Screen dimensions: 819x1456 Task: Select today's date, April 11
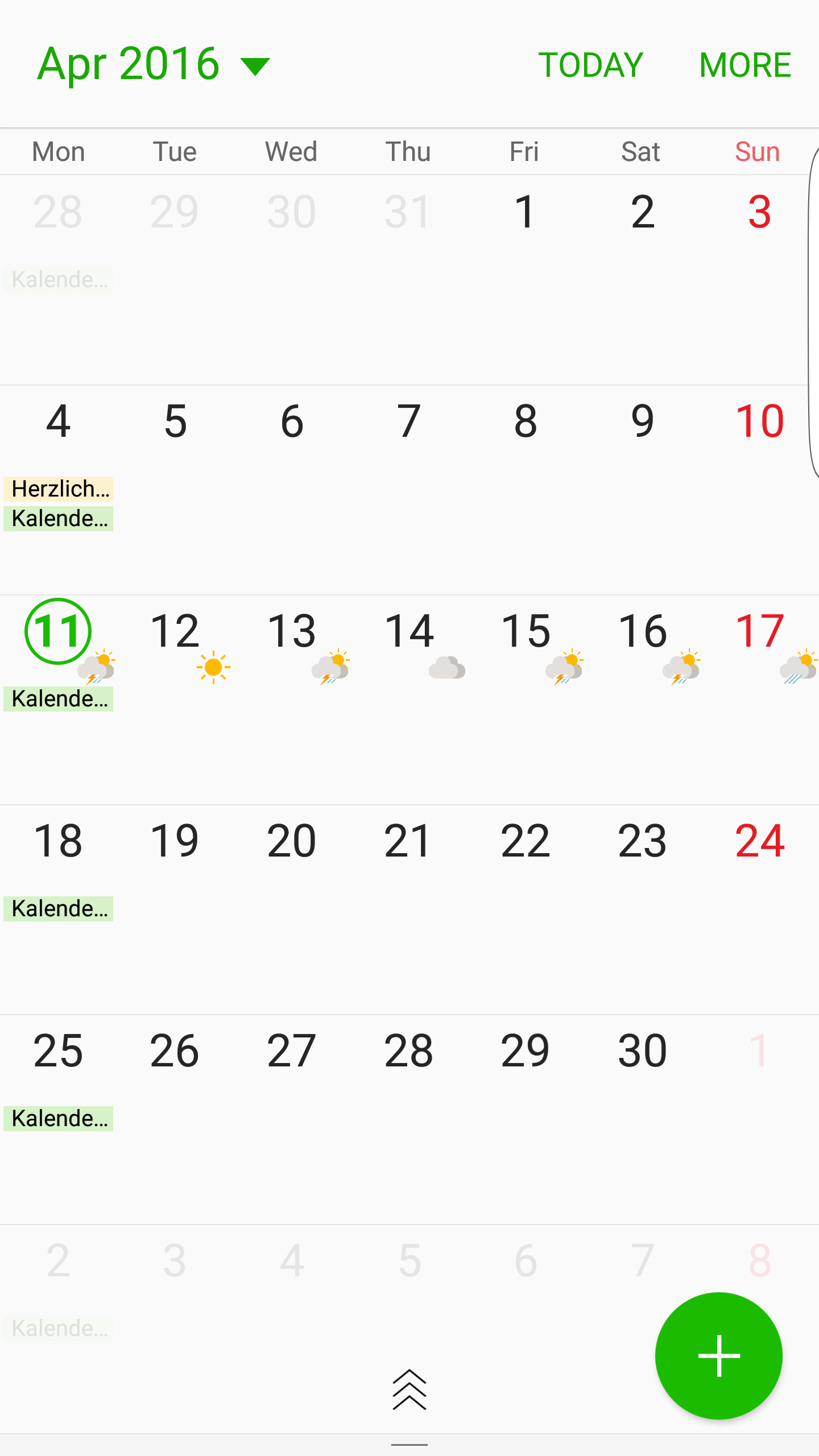click(x=58, y=631)
